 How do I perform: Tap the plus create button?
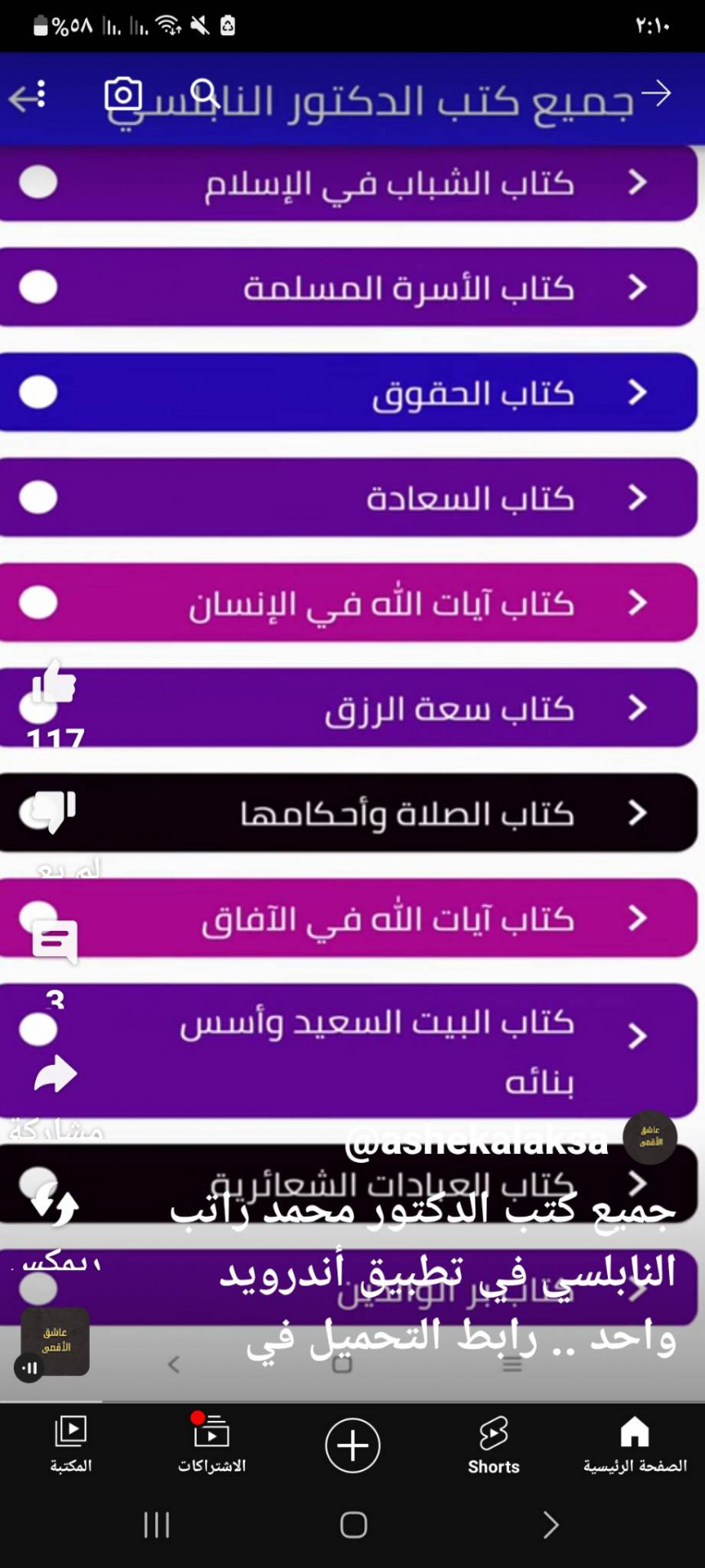point(353,1445)
